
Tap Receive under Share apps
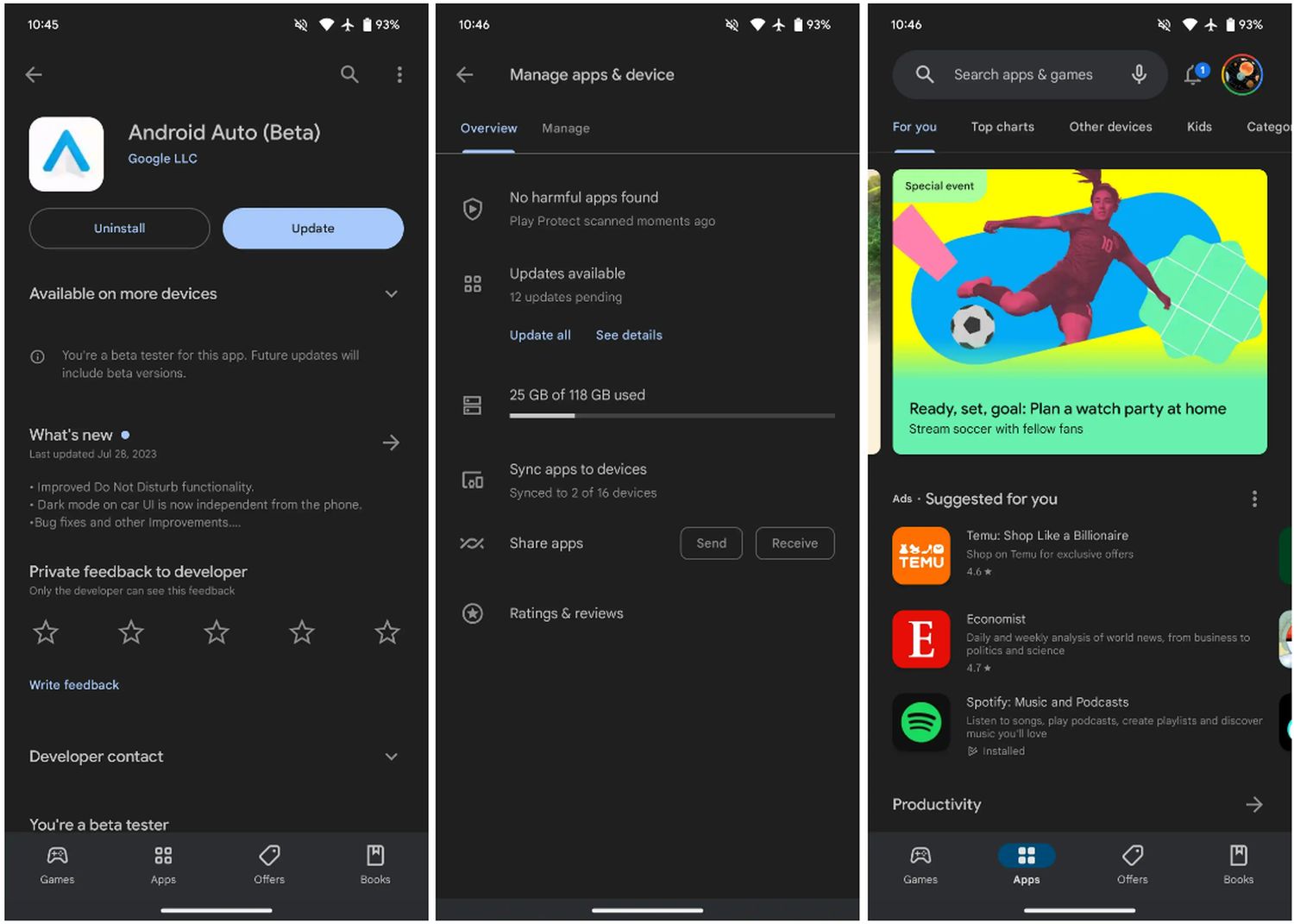click(794, 544)
